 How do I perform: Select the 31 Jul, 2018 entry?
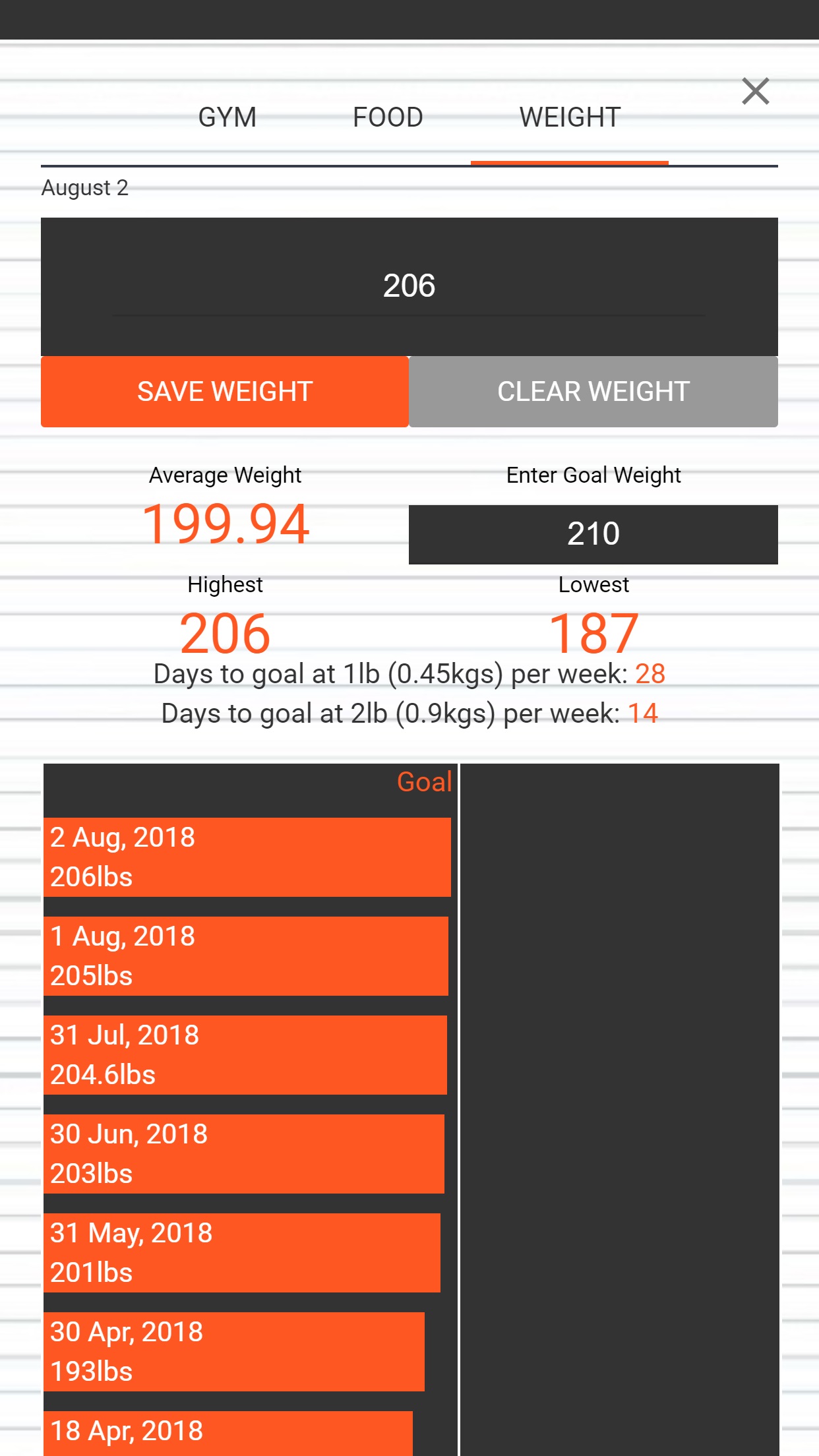[x=245, y=1055]
